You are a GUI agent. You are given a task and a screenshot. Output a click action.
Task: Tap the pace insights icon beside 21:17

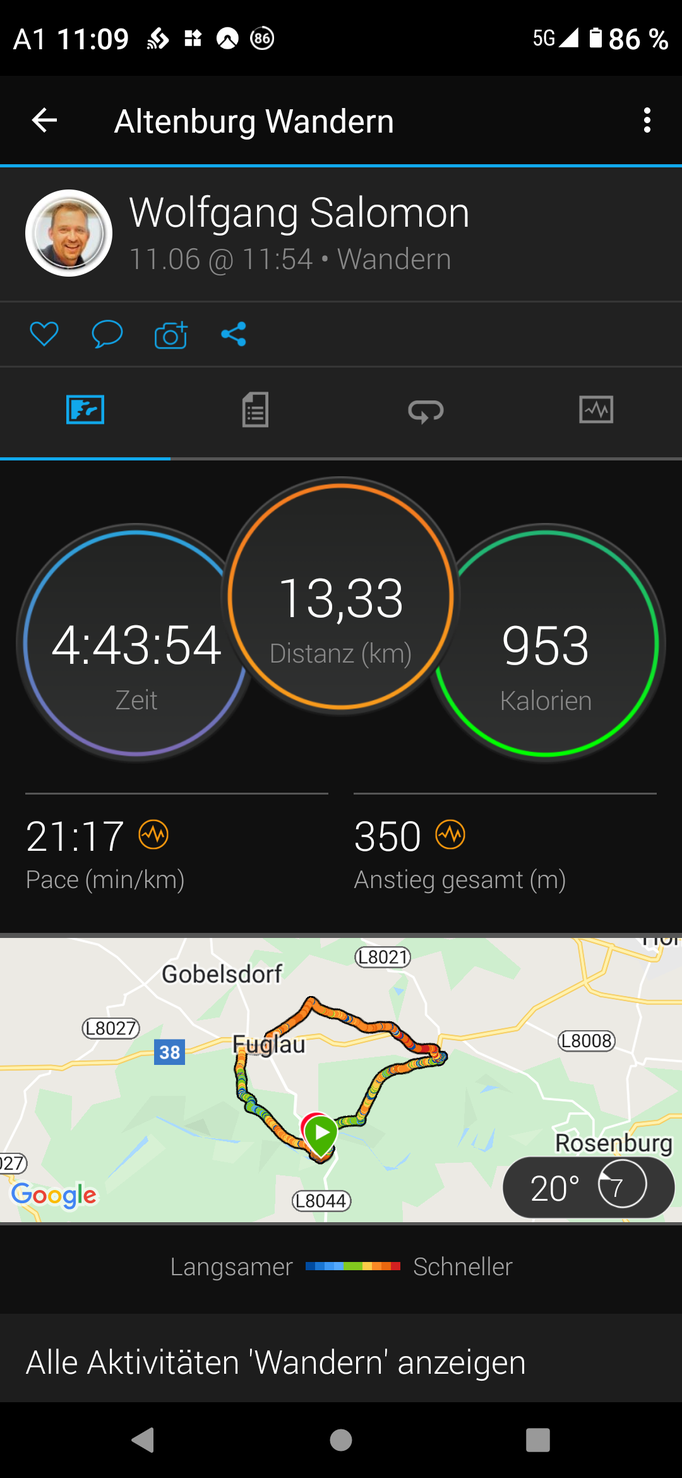coord(153,834)
